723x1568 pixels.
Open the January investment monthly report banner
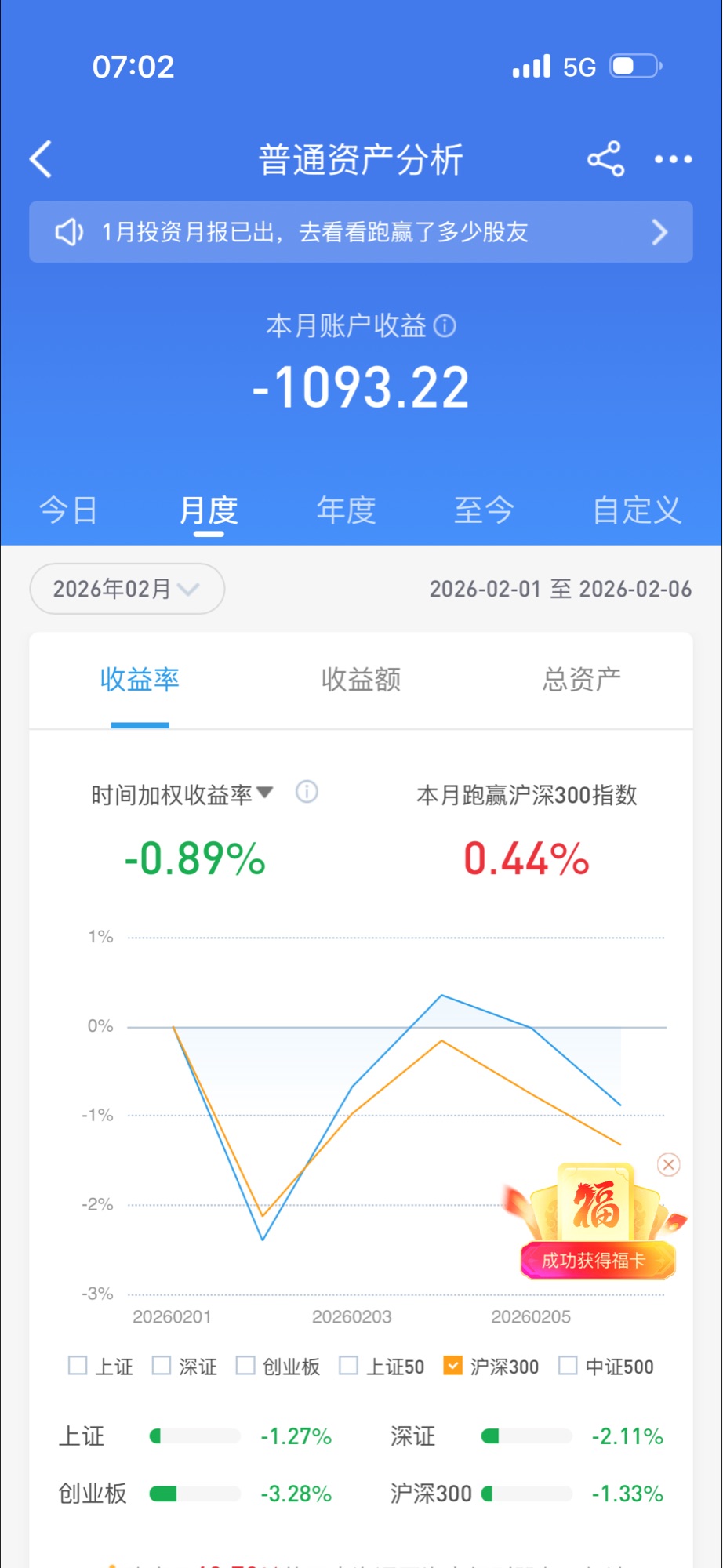[x=361, y=232]
